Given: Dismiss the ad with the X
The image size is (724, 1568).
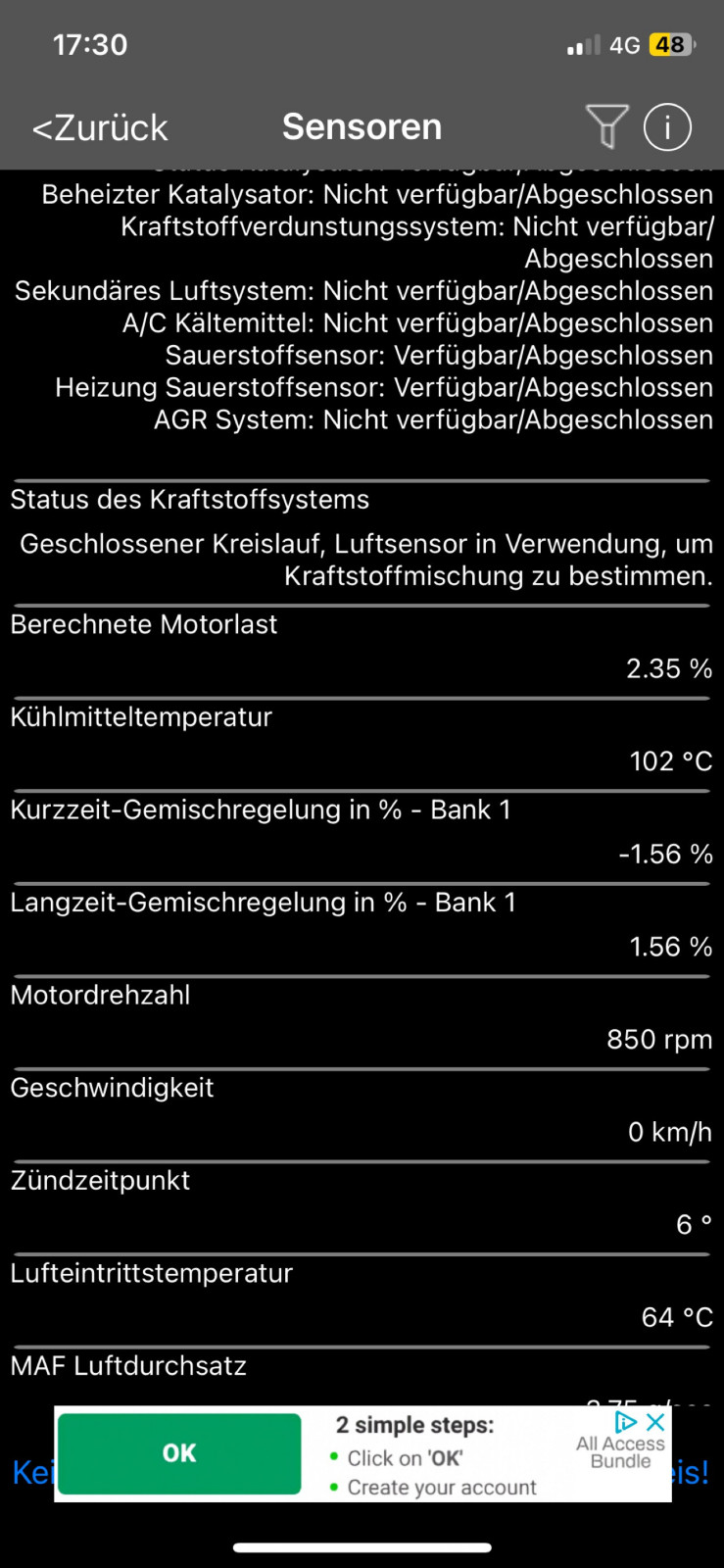Looking at the screenshot, I should click(x=653, y=1421).
